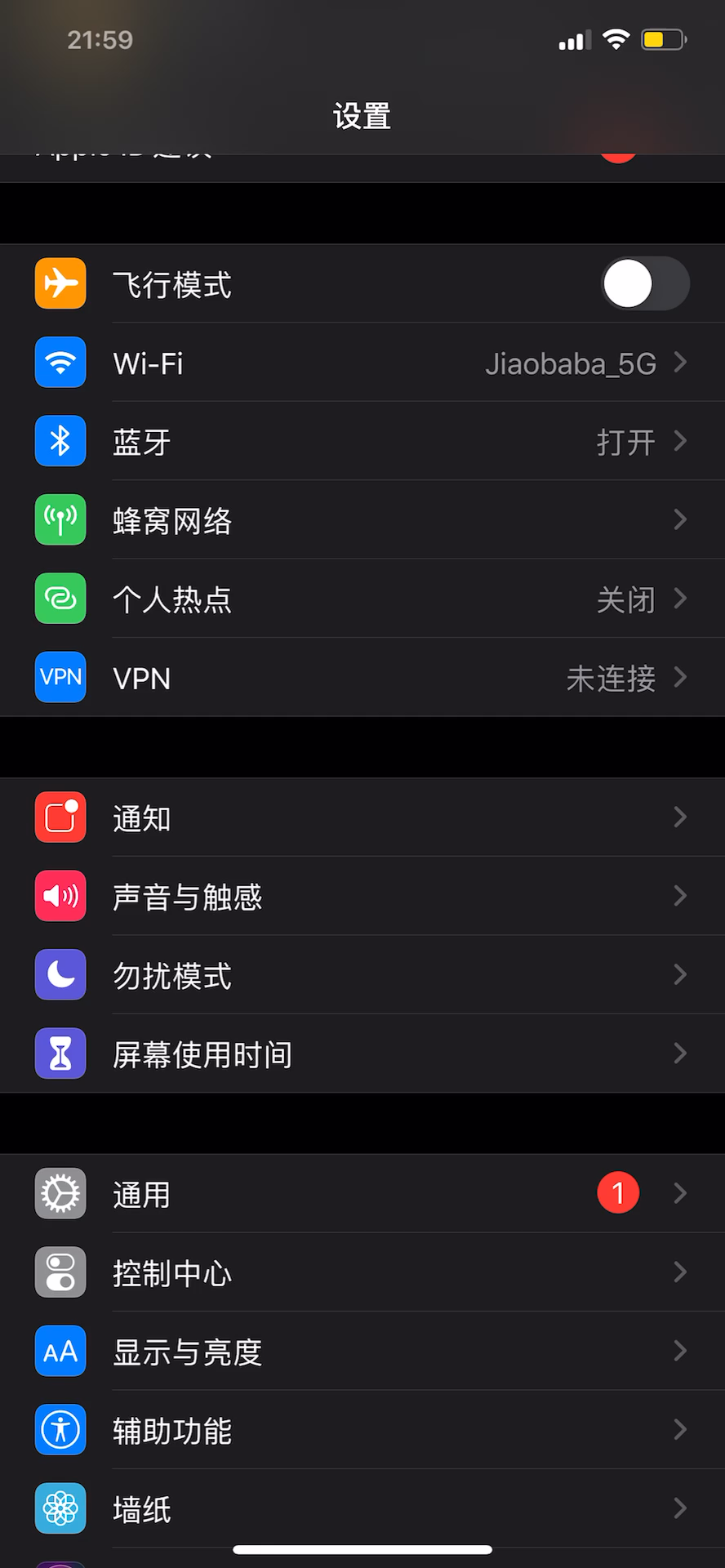725x1568 pixels.
Task: Open 墙纸 (Wallpaper) settings
Action: (362, 1508)
